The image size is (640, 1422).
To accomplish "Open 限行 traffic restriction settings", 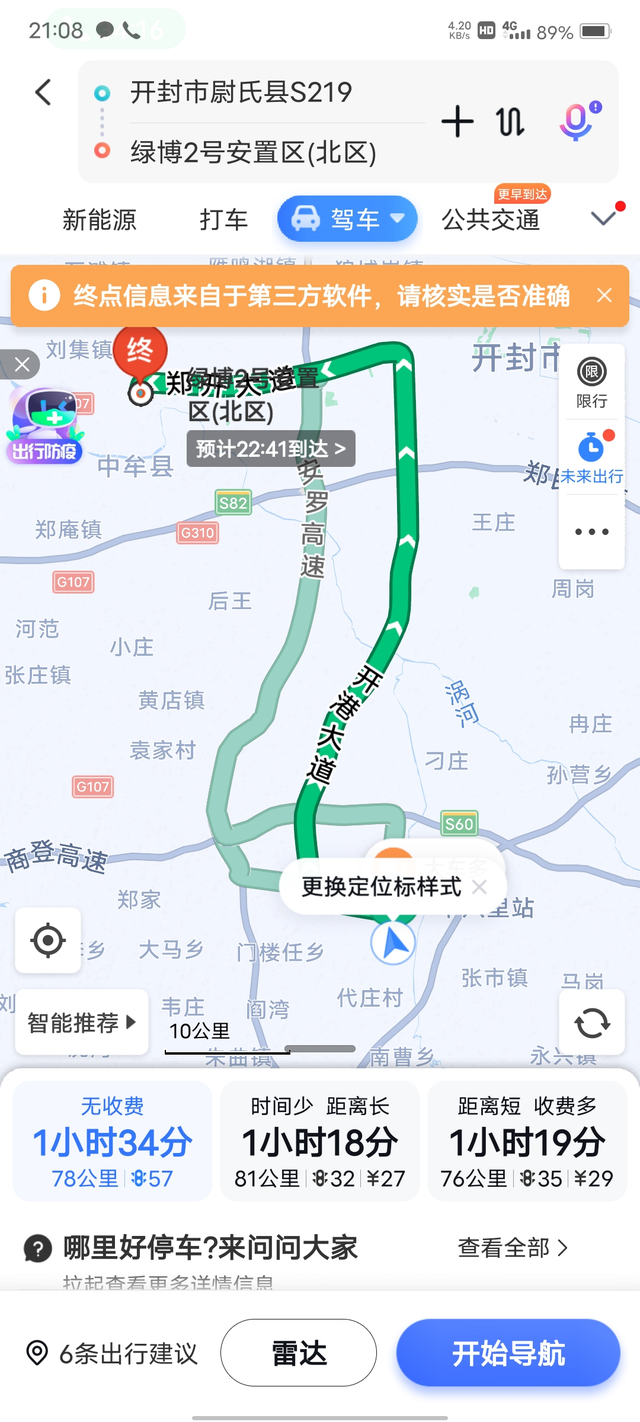I will 591,382.
